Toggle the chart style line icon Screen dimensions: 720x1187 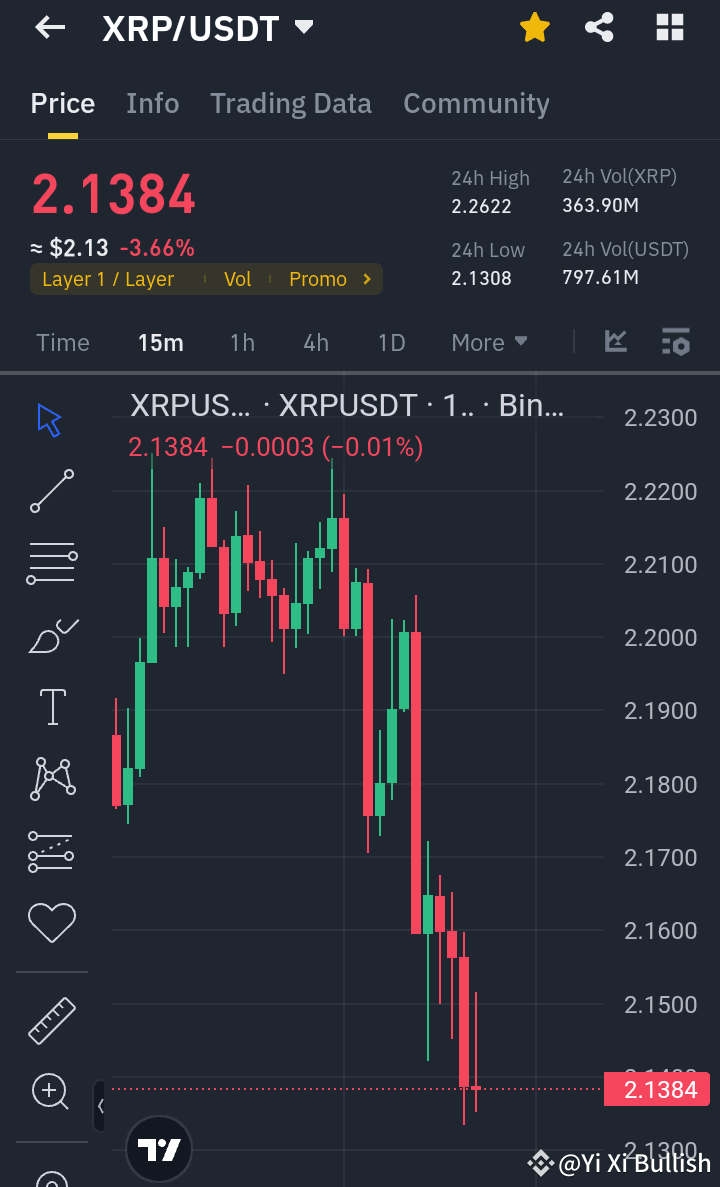click(616, 342)
